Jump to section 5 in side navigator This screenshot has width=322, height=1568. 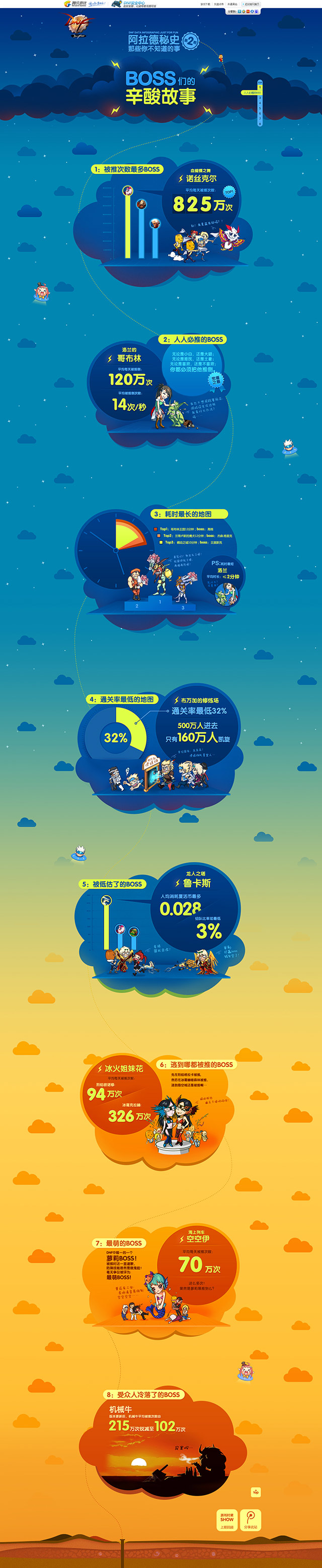coord(260,108)
